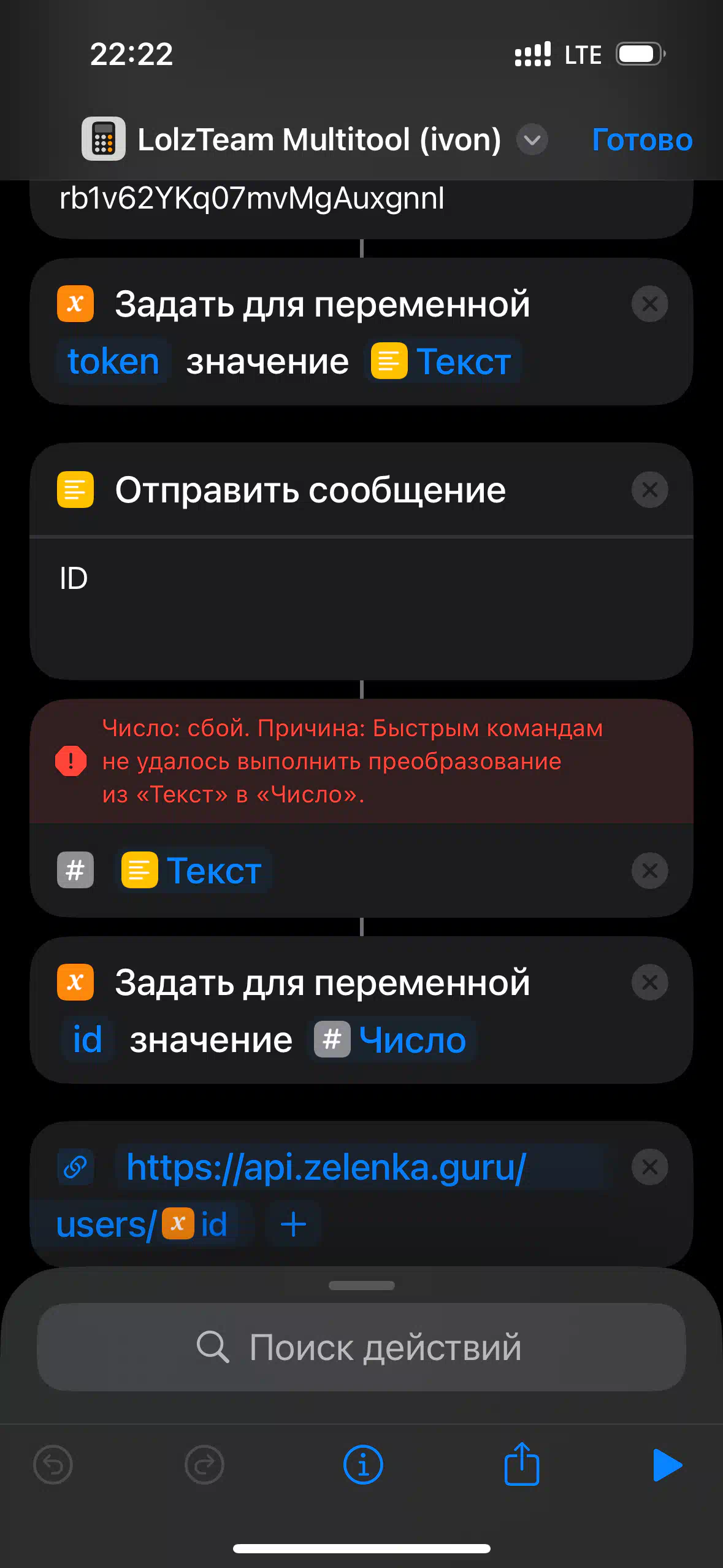Edit the api.zelenka.guru URL field
Viewport: 723px width, 1568px height.
pos(325,1167)
